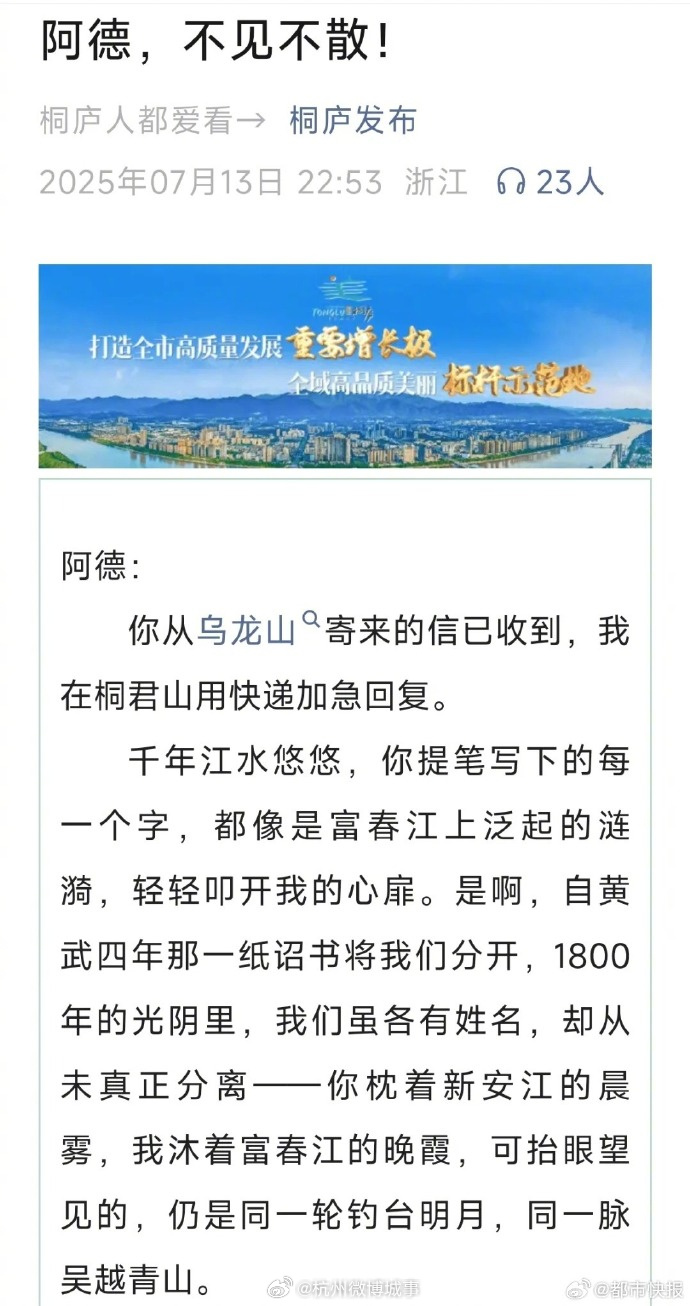Open the 桐庐发布 account page
The image size is (690, 1306).
tap(352, 121)
